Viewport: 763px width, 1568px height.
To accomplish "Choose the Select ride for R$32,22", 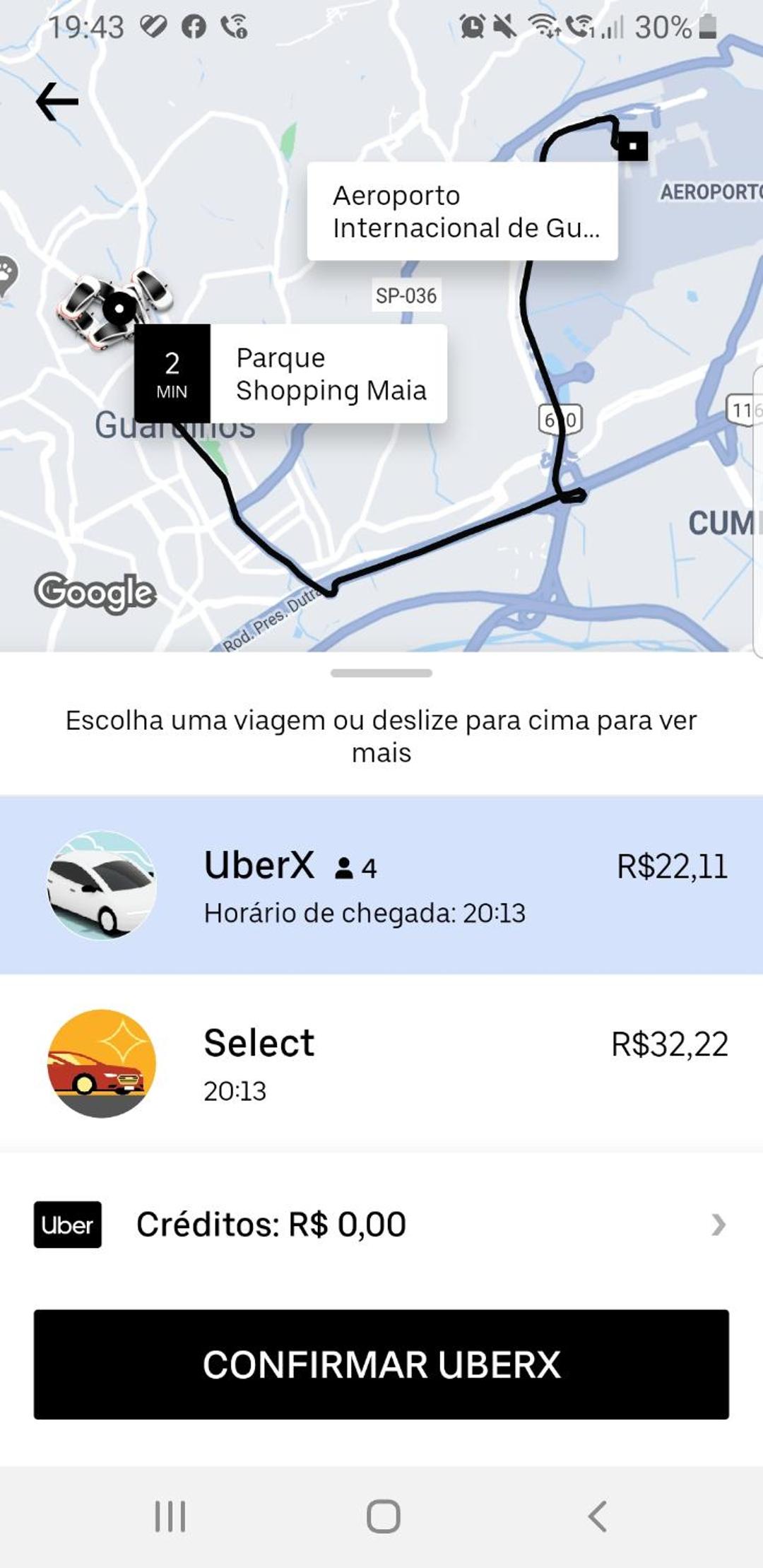I will (381, 1063).
